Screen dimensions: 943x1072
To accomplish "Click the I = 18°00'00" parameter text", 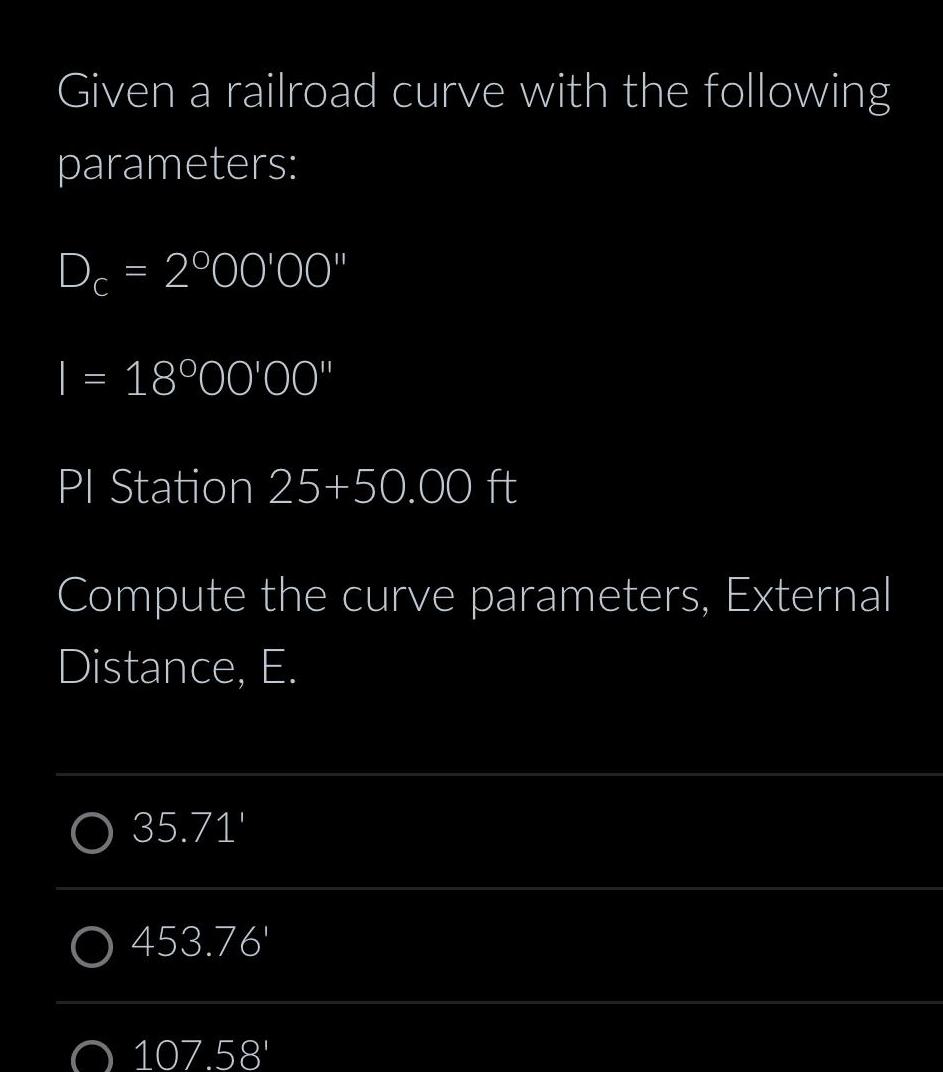I will coord(196,376).
